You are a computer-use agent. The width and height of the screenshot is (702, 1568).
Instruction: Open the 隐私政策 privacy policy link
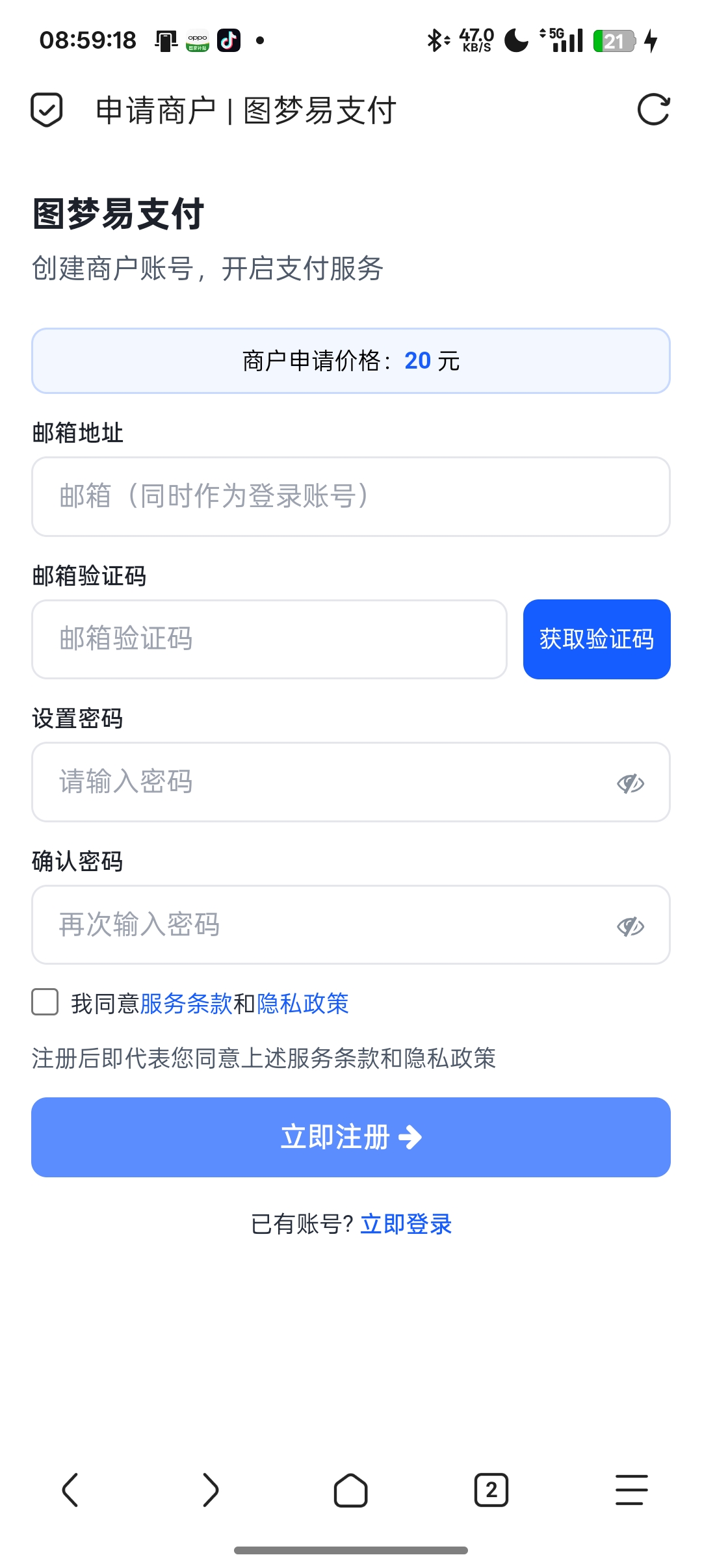coord(304,1004)
